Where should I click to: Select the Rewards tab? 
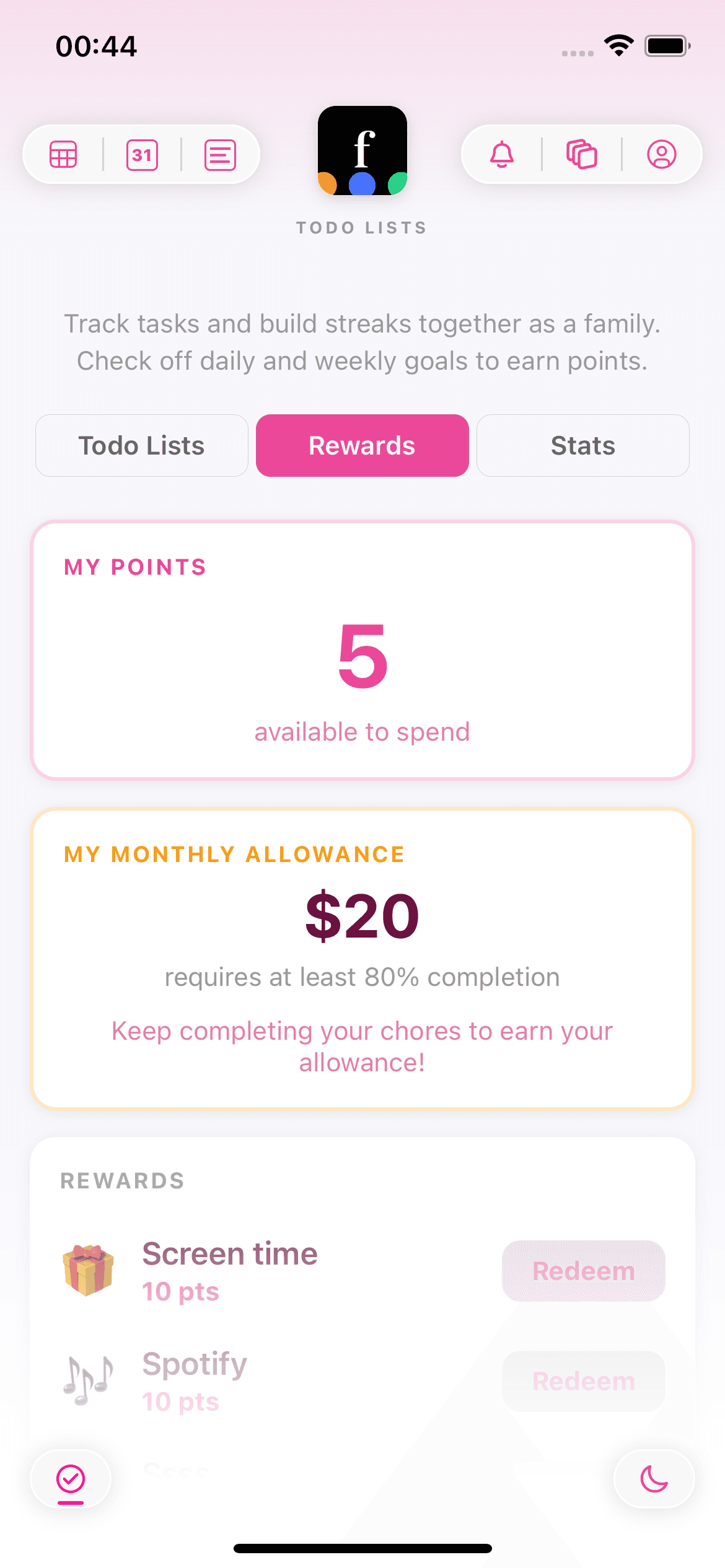tap(362, 445)
